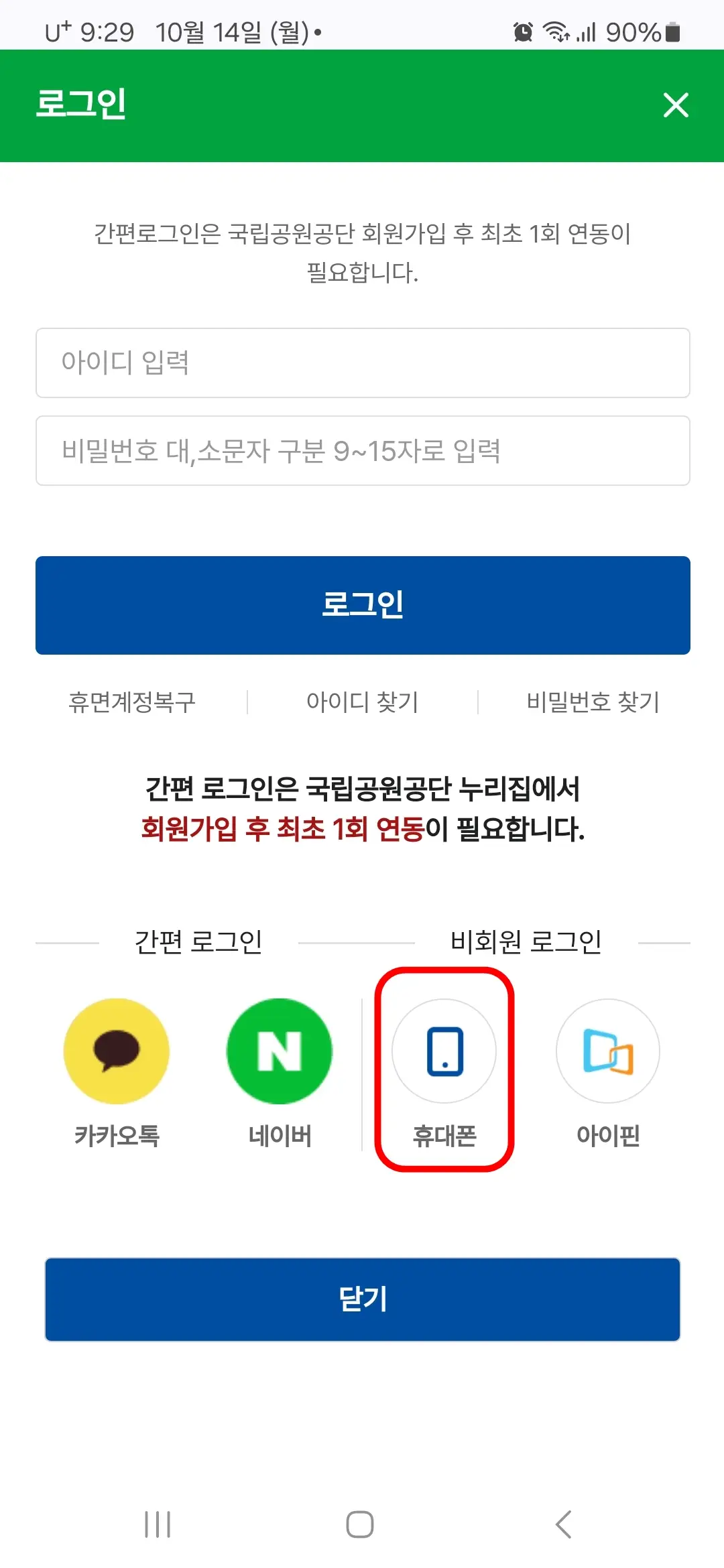724x1568 pixels.
Task: Select the Naver simple login icon
Action: click(x=279, y=1052)
